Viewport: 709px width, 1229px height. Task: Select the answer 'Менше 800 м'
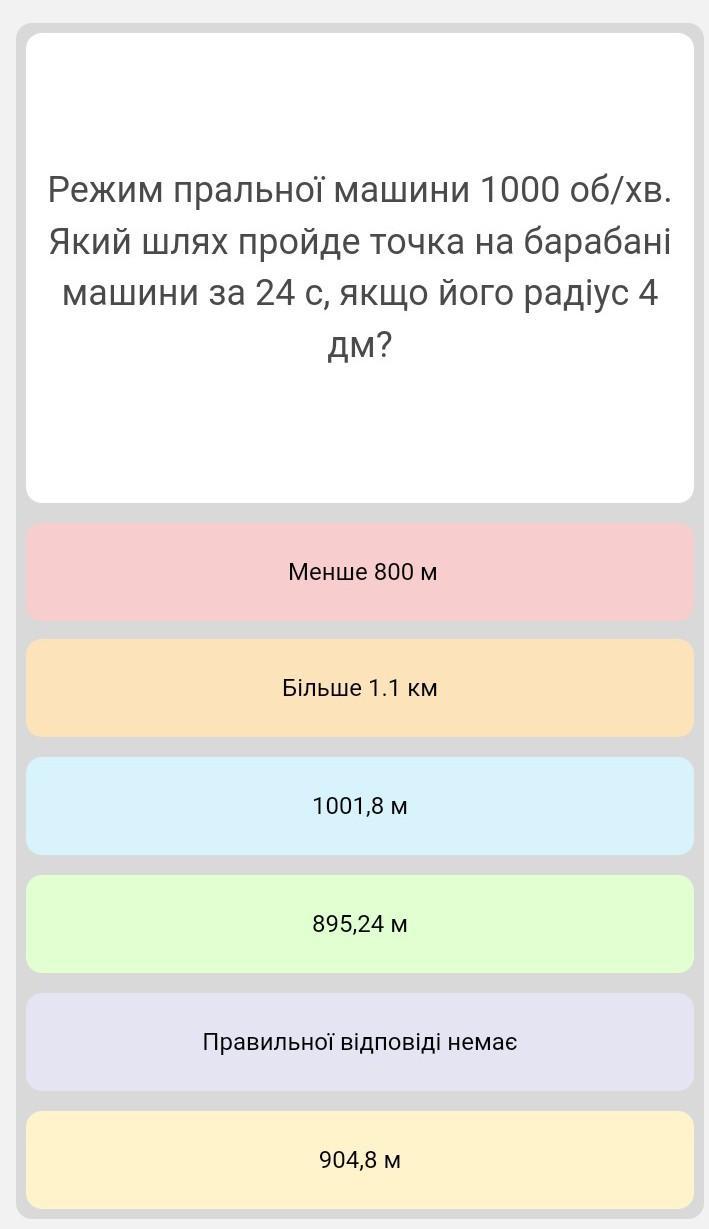360,572
